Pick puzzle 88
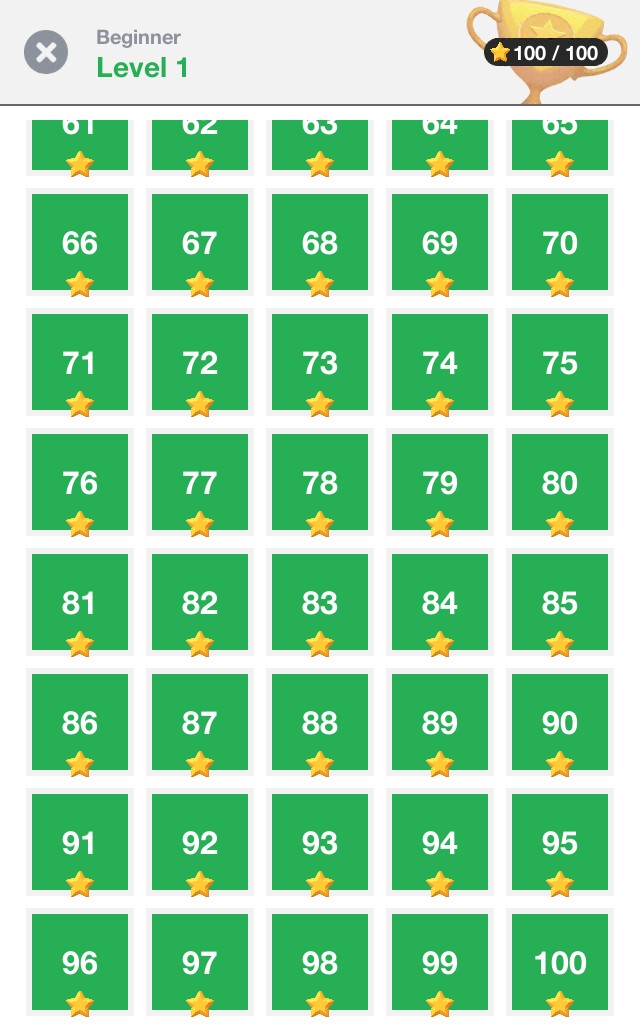640x1031 pixels. click(320, 723)
